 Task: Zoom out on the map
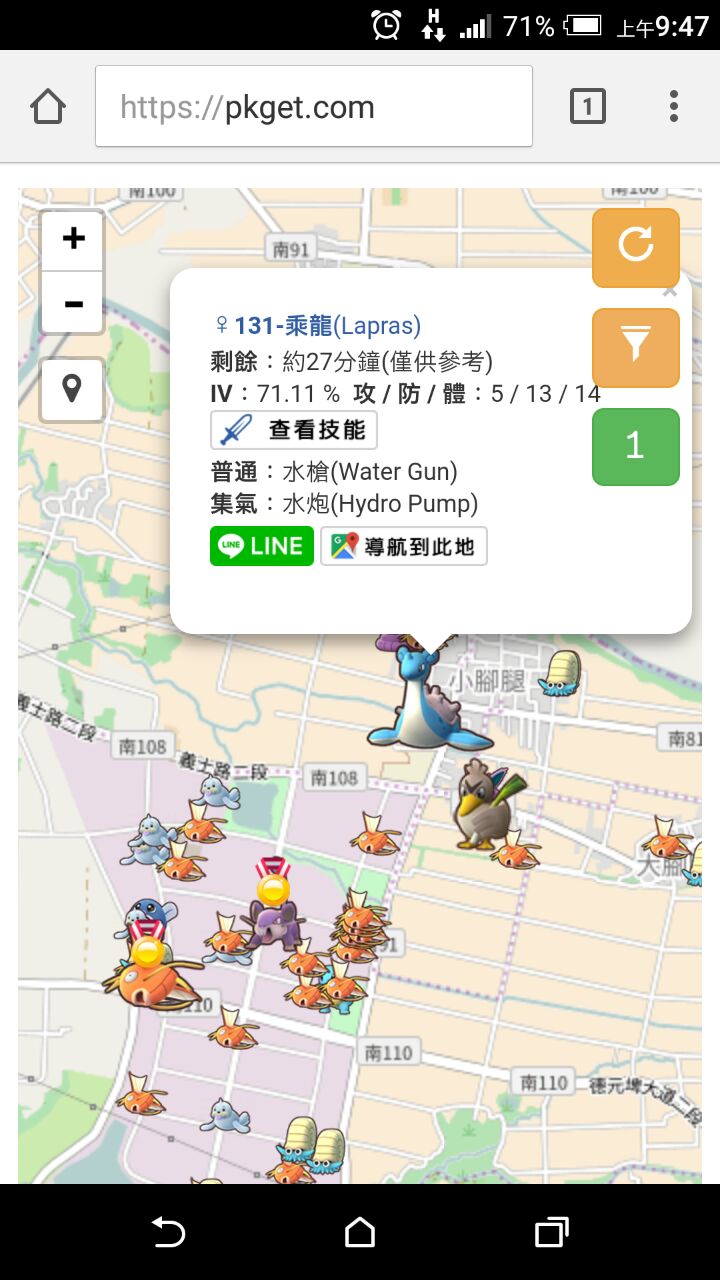[x=73, y=303]
